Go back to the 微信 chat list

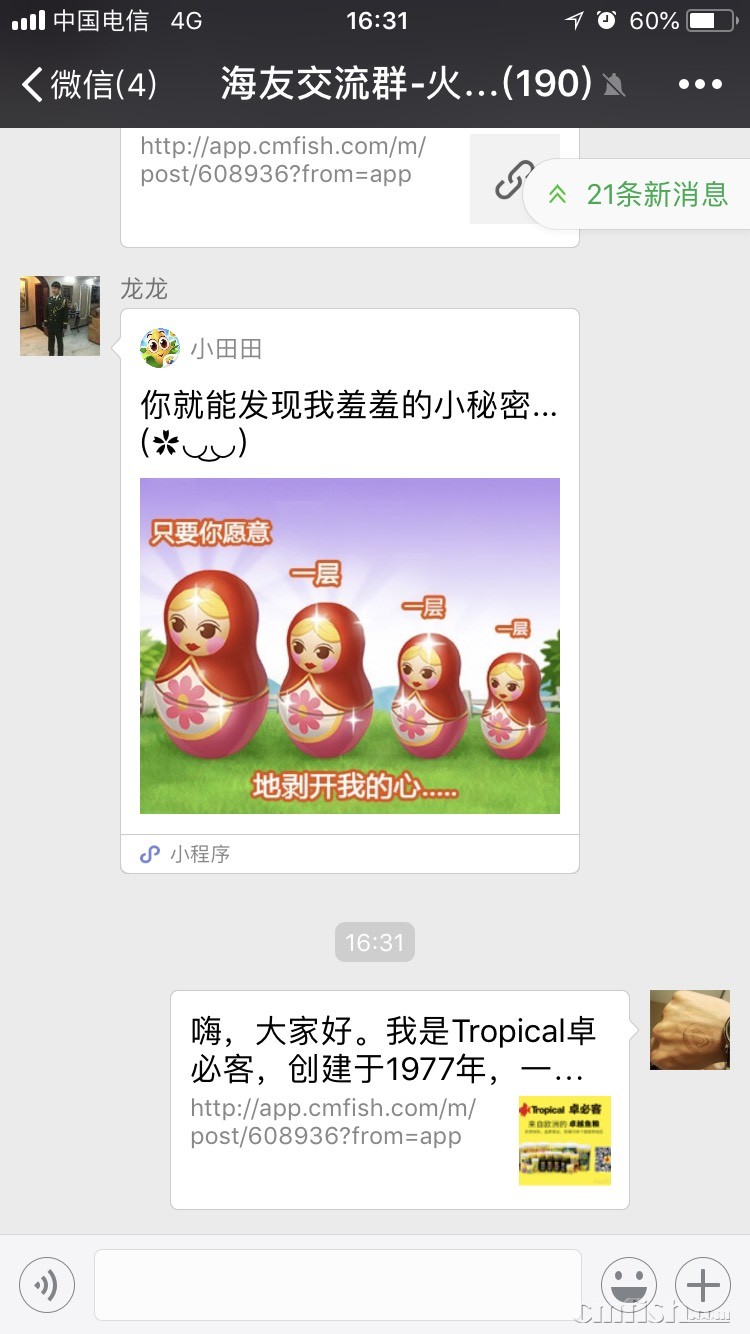(x=88, y=85)
